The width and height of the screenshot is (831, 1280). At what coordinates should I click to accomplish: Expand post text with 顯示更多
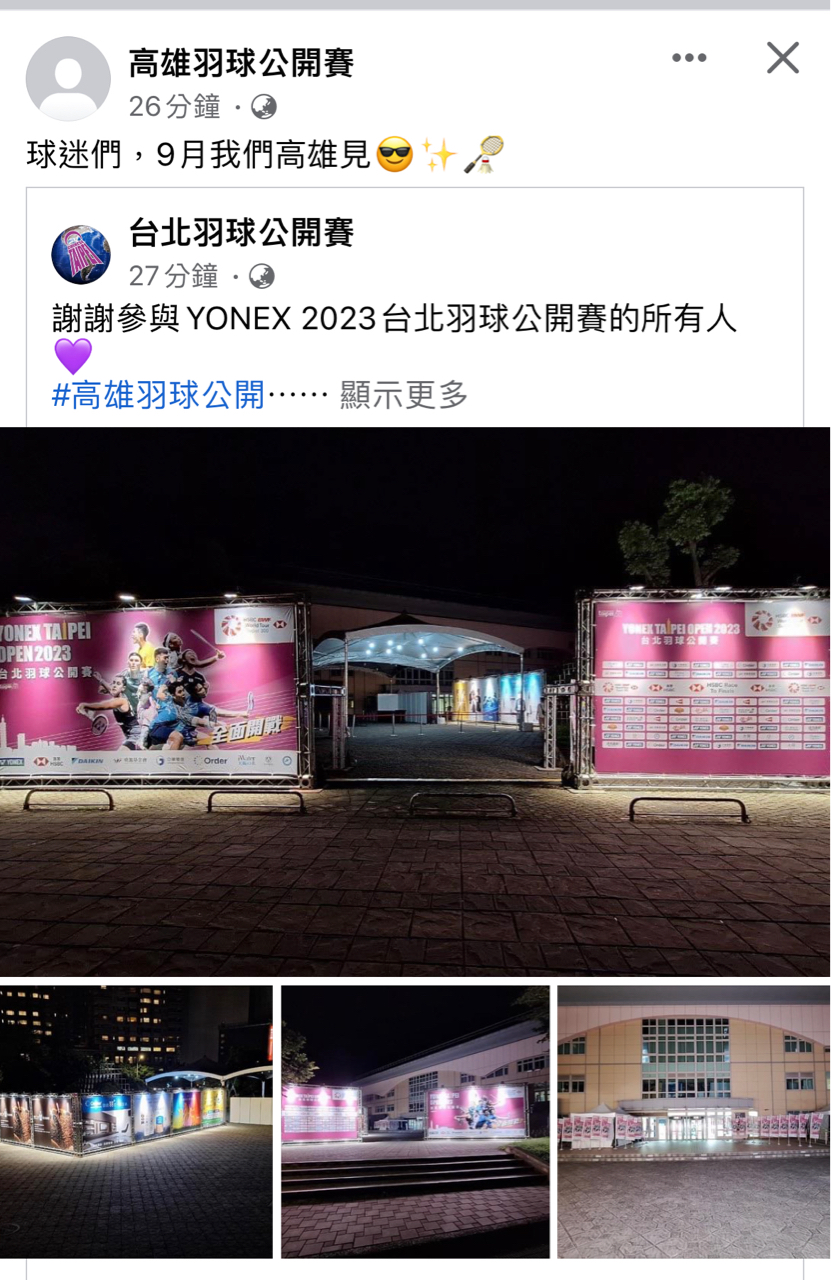pos(404,396)
